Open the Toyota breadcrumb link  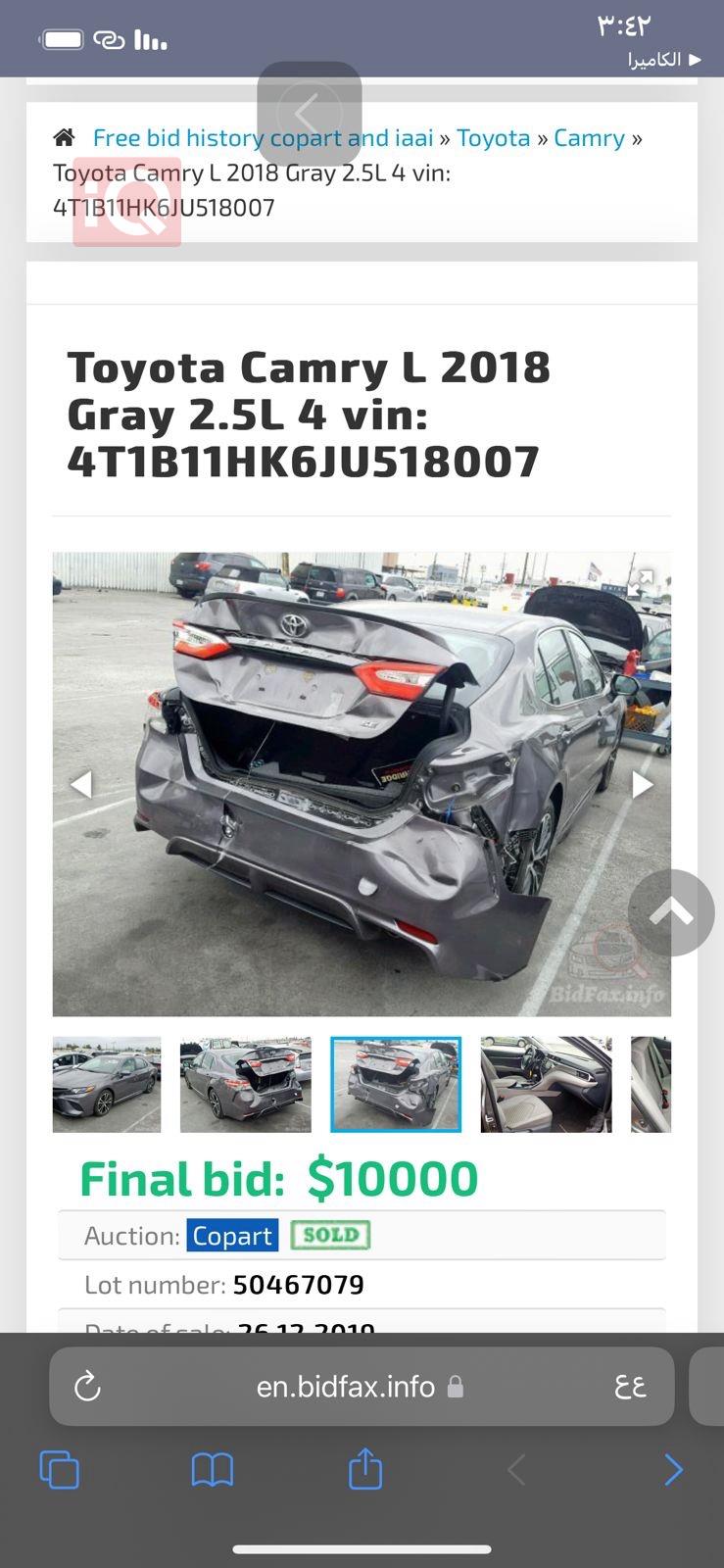493,138
